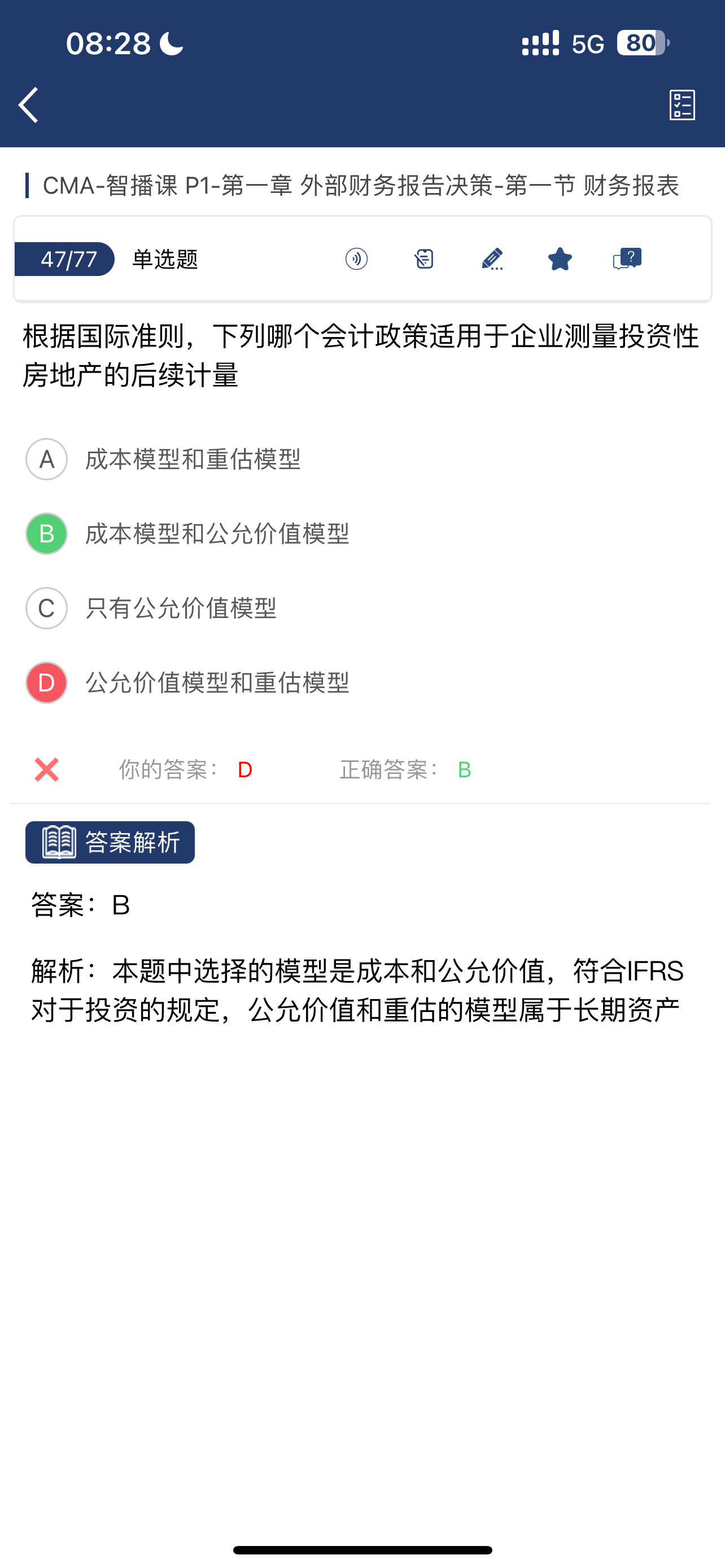Open the clipboard notes icon
725x1568 pixels.
coord(424,259)
